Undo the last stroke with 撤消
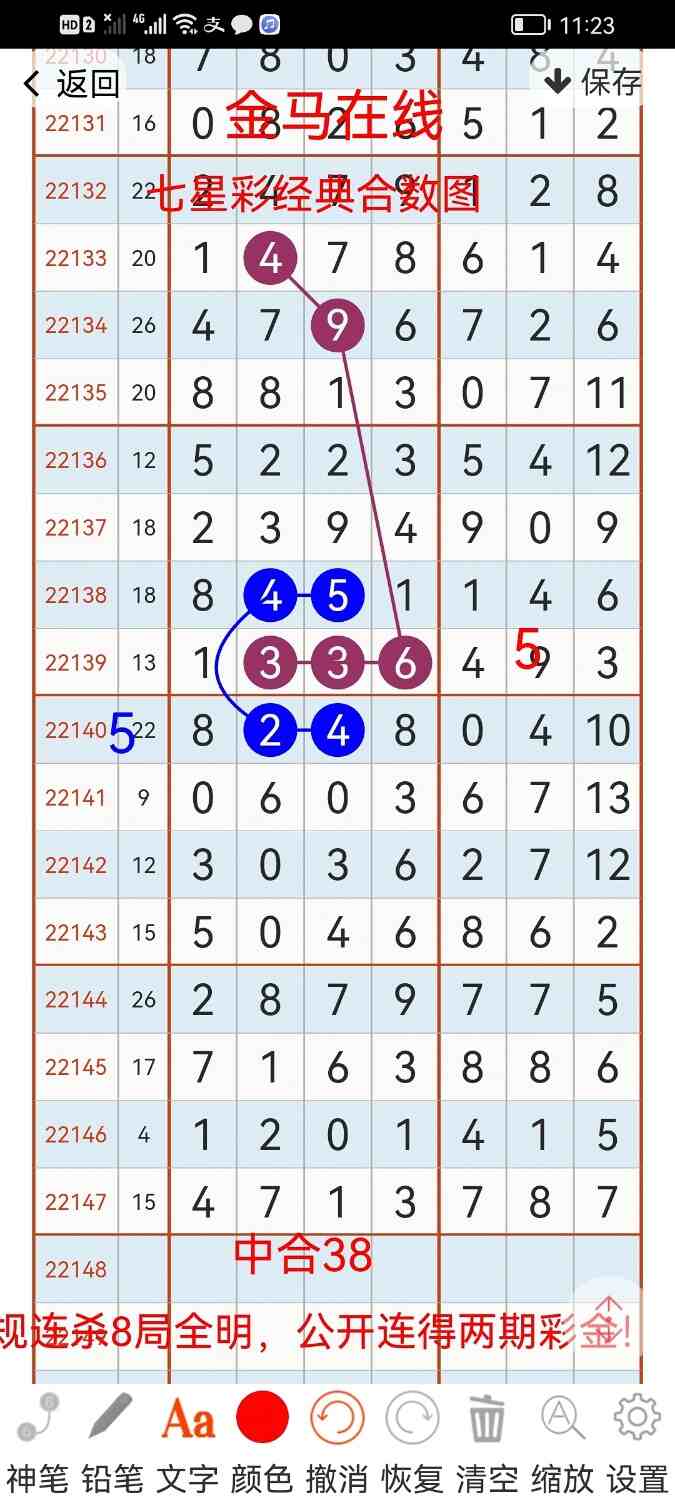 (x=337, y=1418)
